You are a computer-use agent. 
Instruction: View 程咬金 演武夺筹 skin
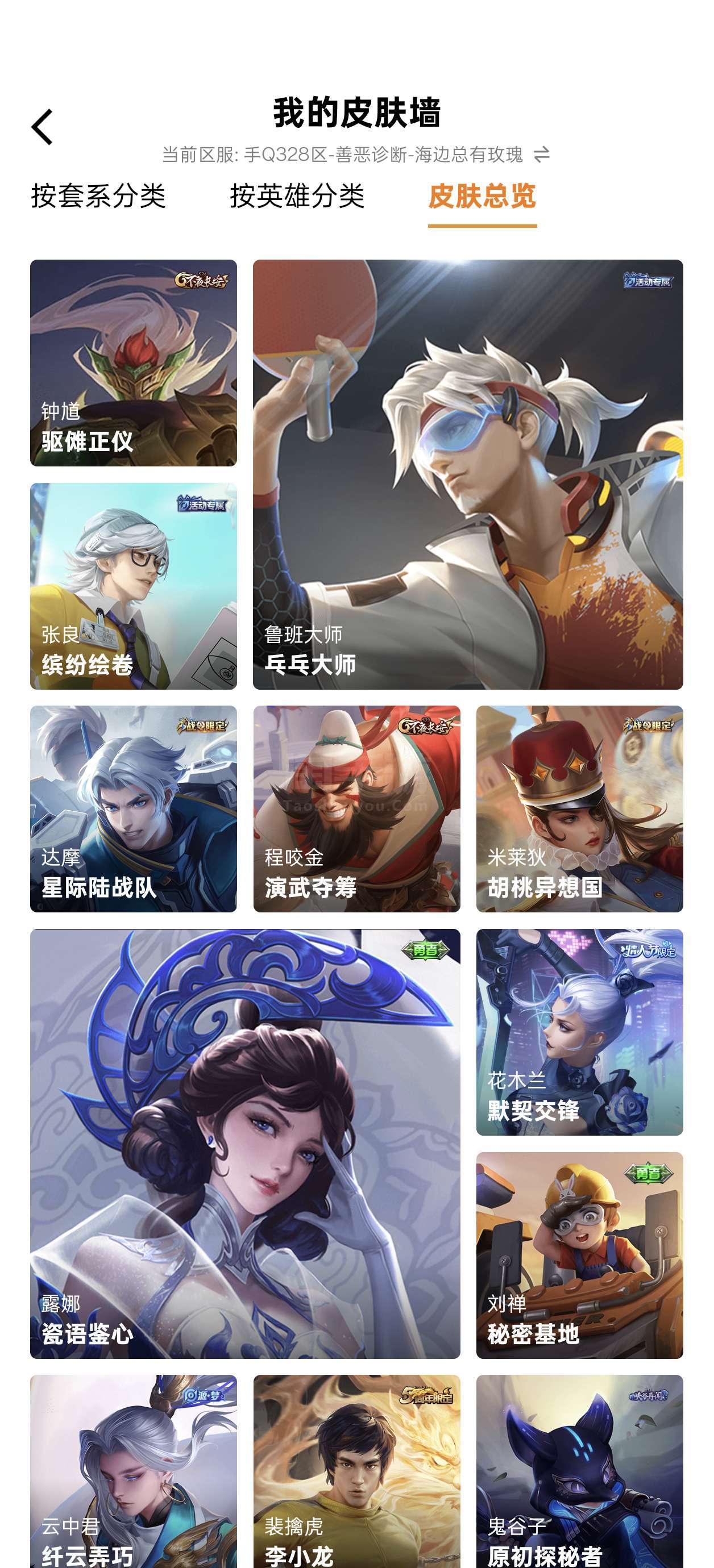click(x=356, y=808)
